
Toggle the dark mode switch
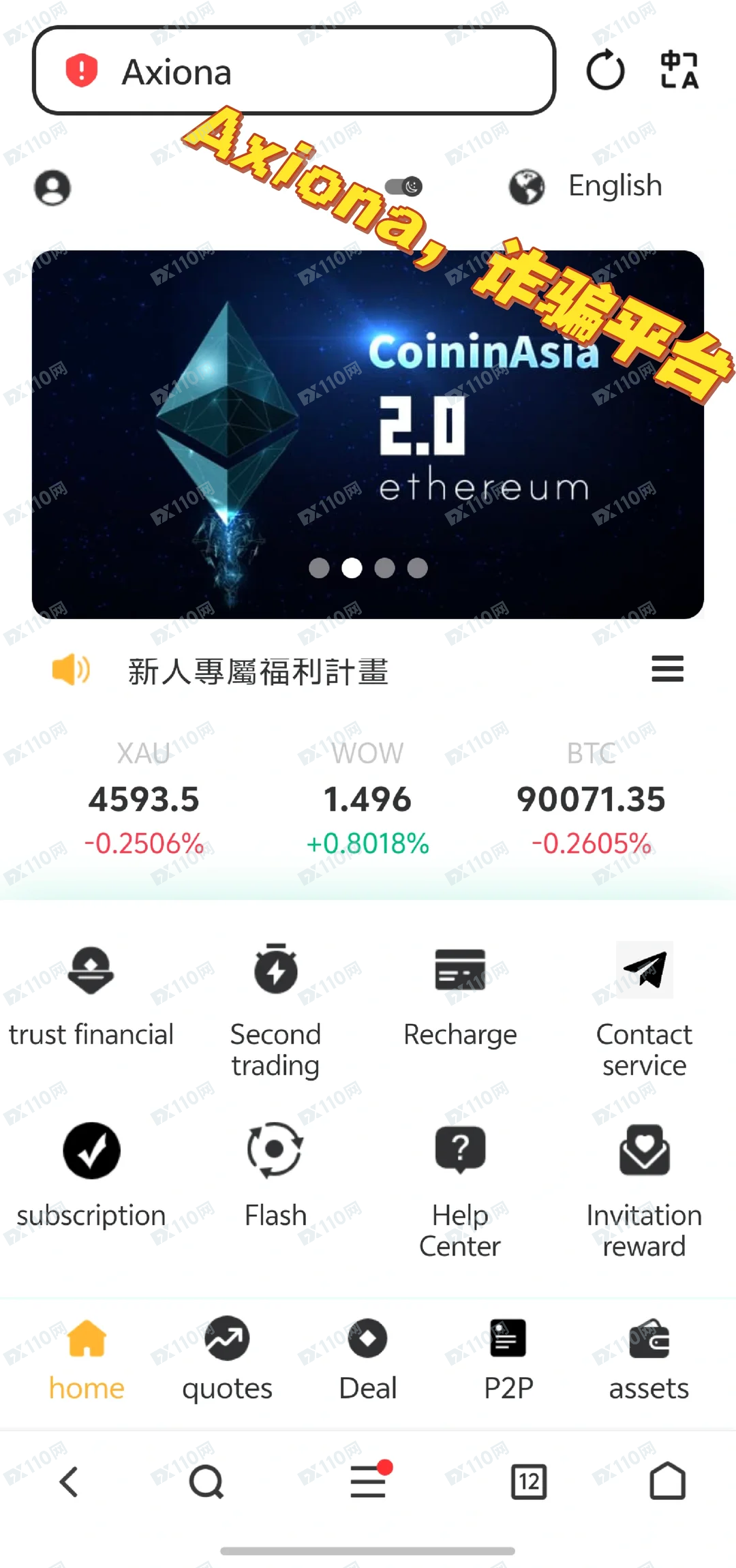point(403,185)
